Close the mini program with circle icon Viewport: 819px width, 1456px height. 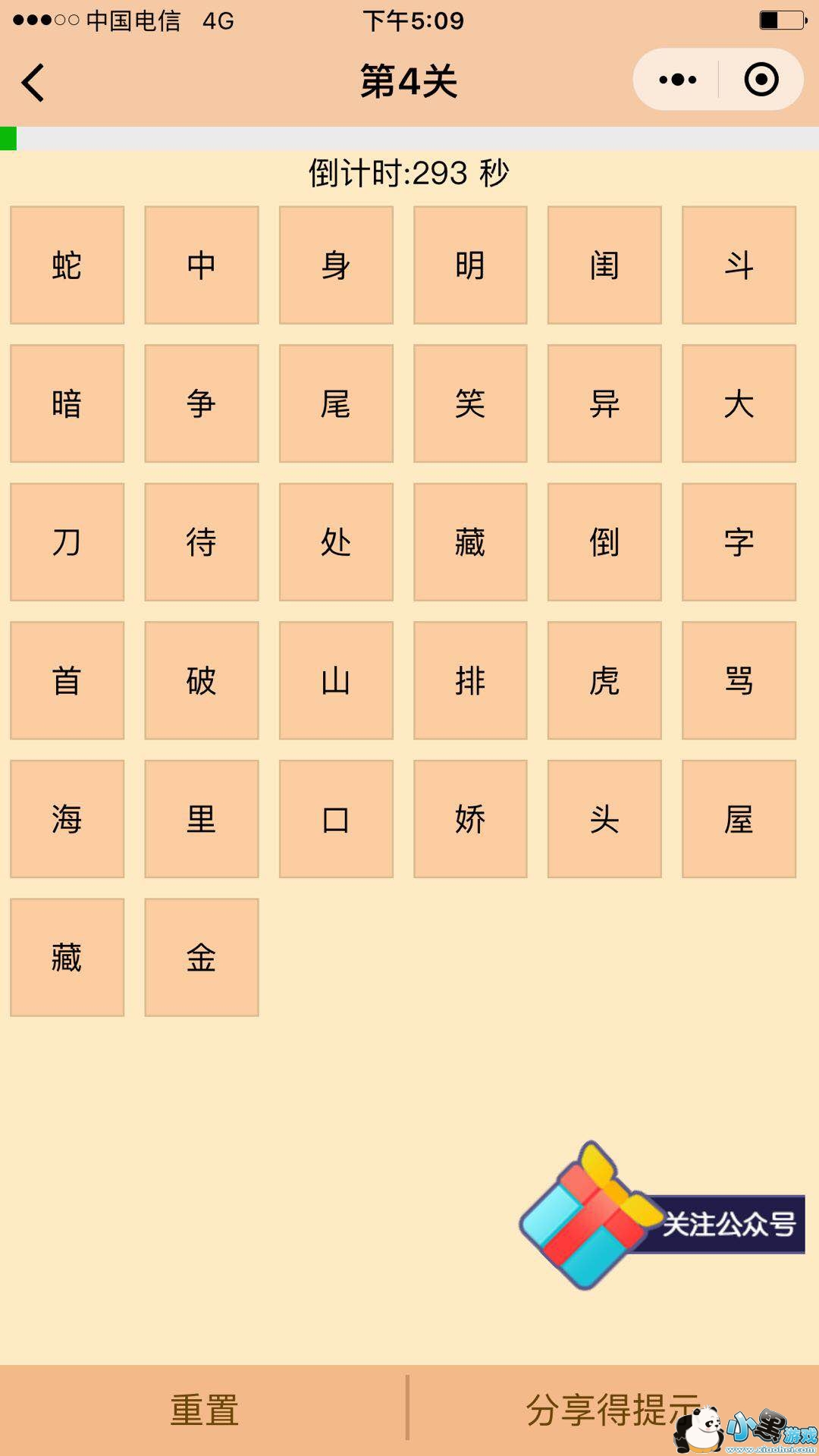[x=761, y=80]
